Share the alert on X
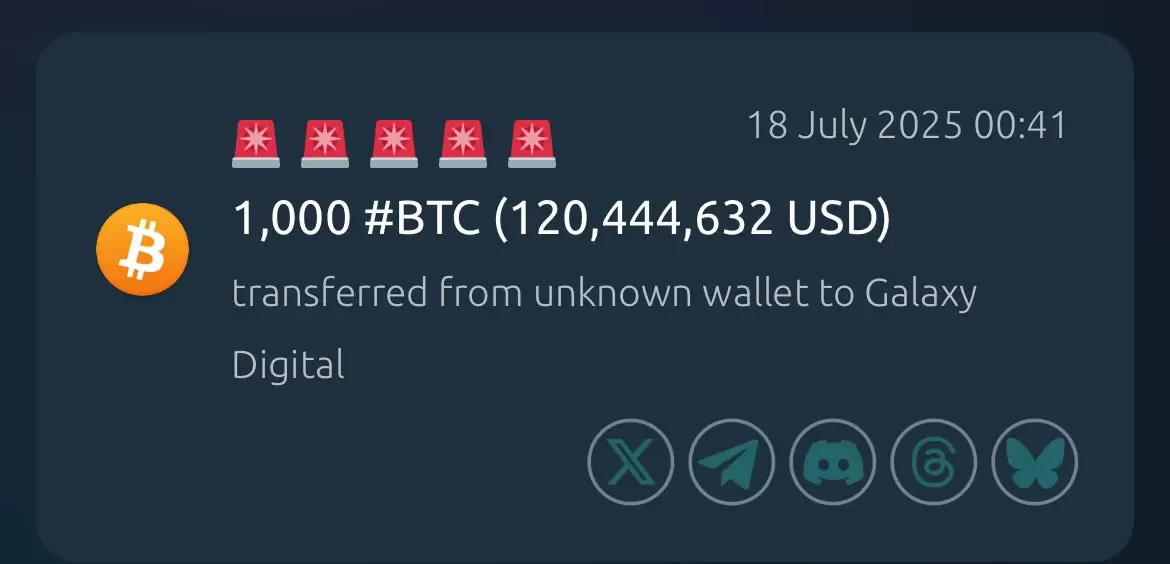This screenshot has height=564, width=1170. point(630,463)
